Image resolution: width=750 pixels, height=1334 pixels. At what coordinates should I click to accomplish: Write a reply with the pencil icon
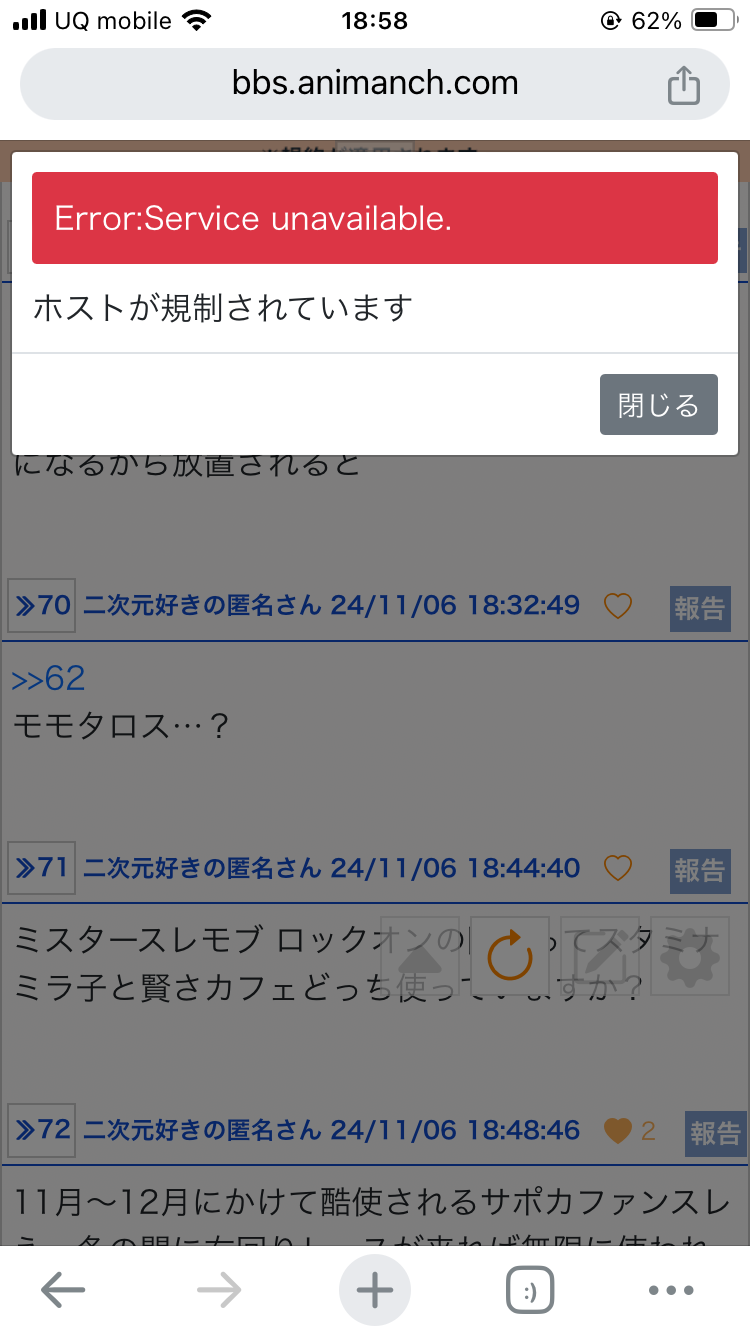tap(599, 956)
